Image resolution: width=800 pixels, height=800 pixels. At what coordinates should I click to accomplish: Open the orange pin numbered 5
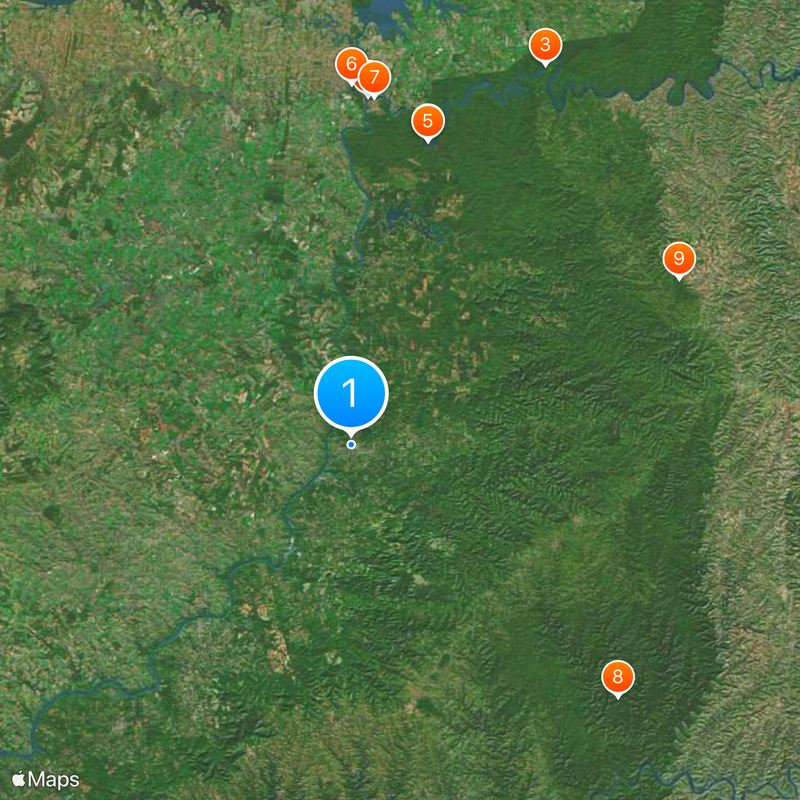point(428,122)
